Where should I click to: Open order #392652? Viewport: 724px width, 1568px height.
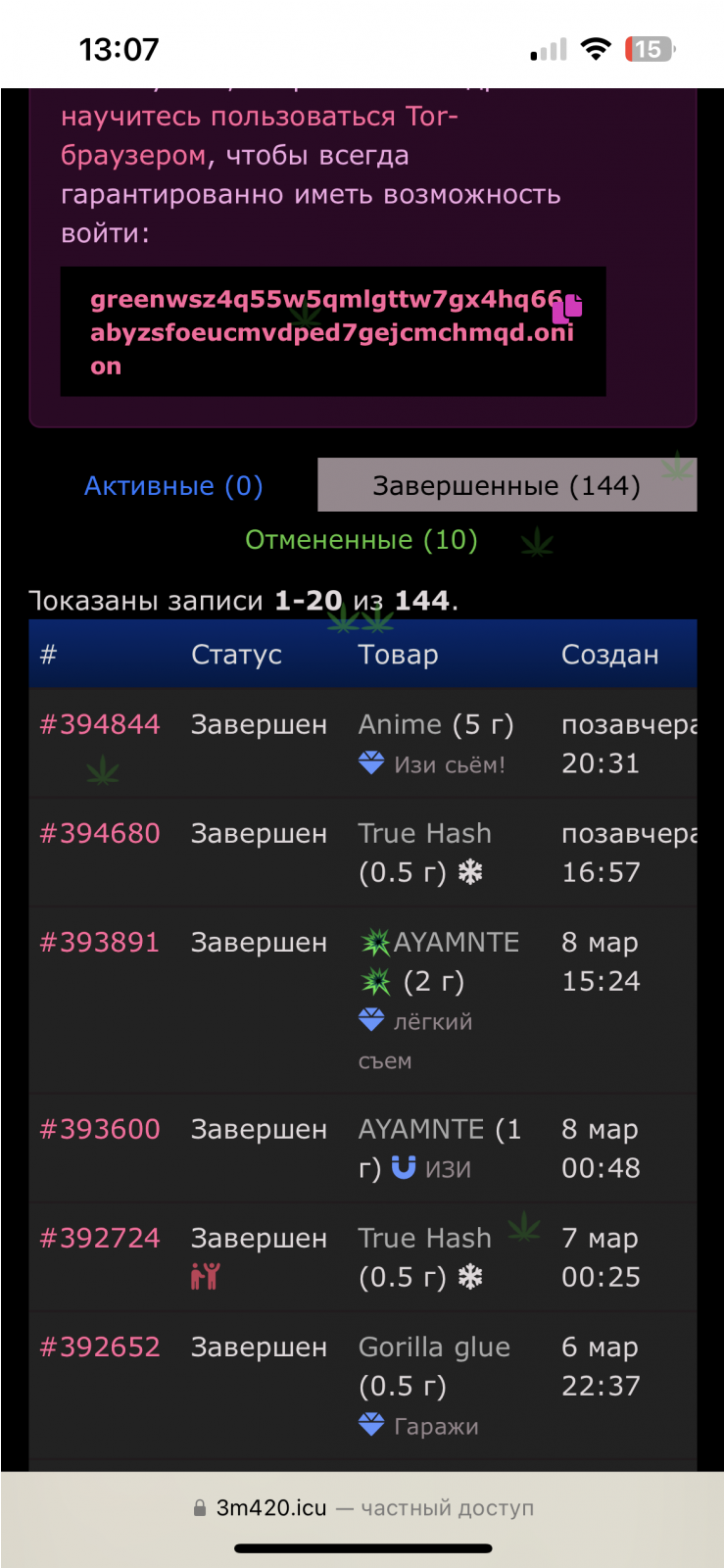100,1347
